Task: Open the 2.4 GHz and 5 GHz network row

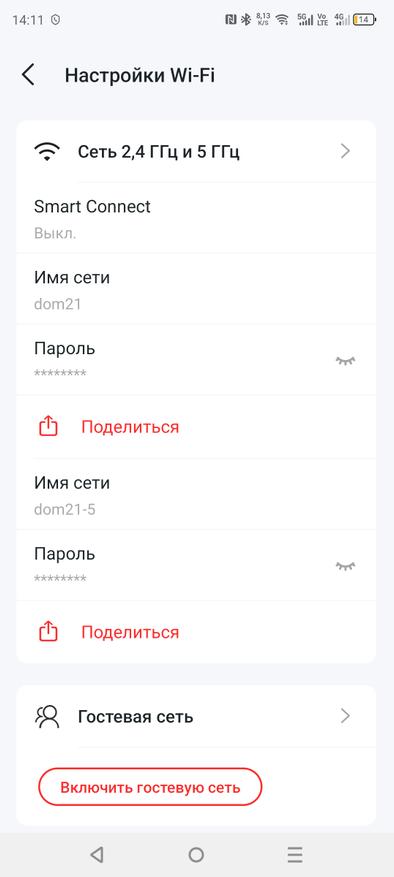Action: 196,151
